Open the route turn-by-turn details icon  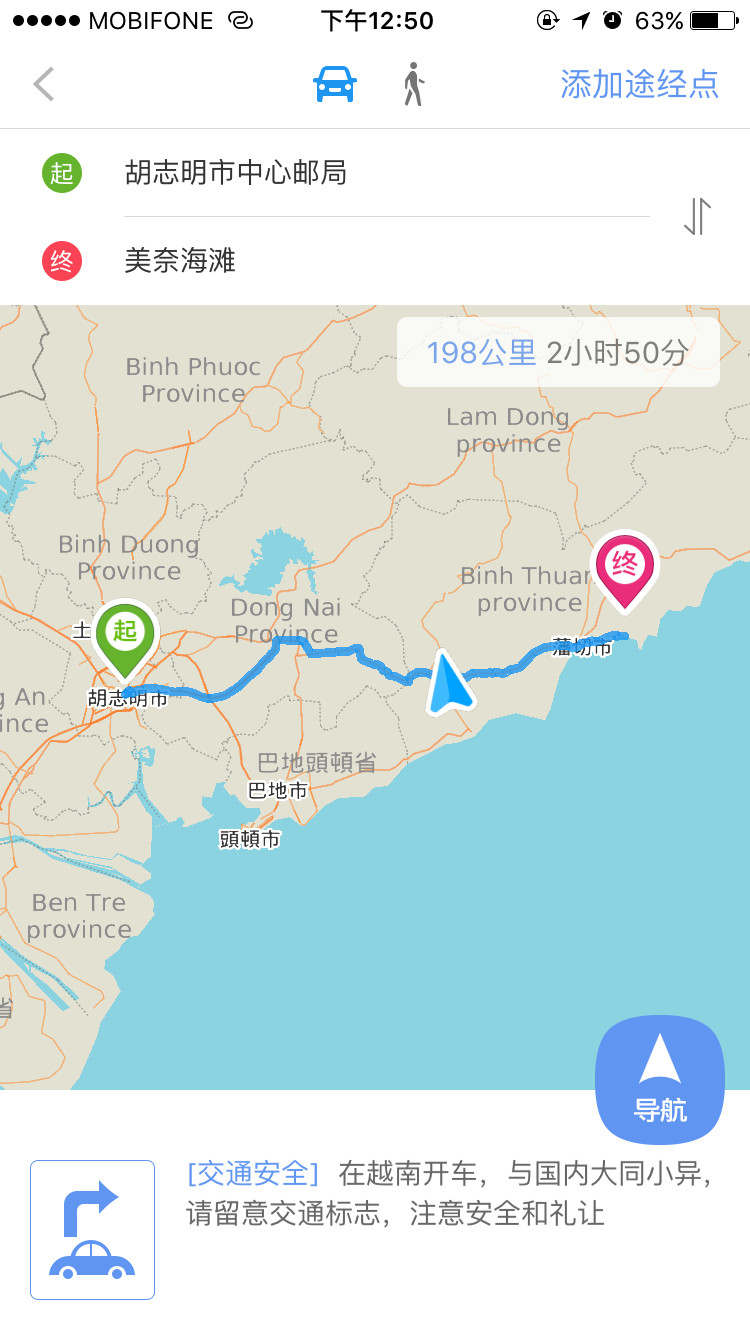coord(92,1229)
